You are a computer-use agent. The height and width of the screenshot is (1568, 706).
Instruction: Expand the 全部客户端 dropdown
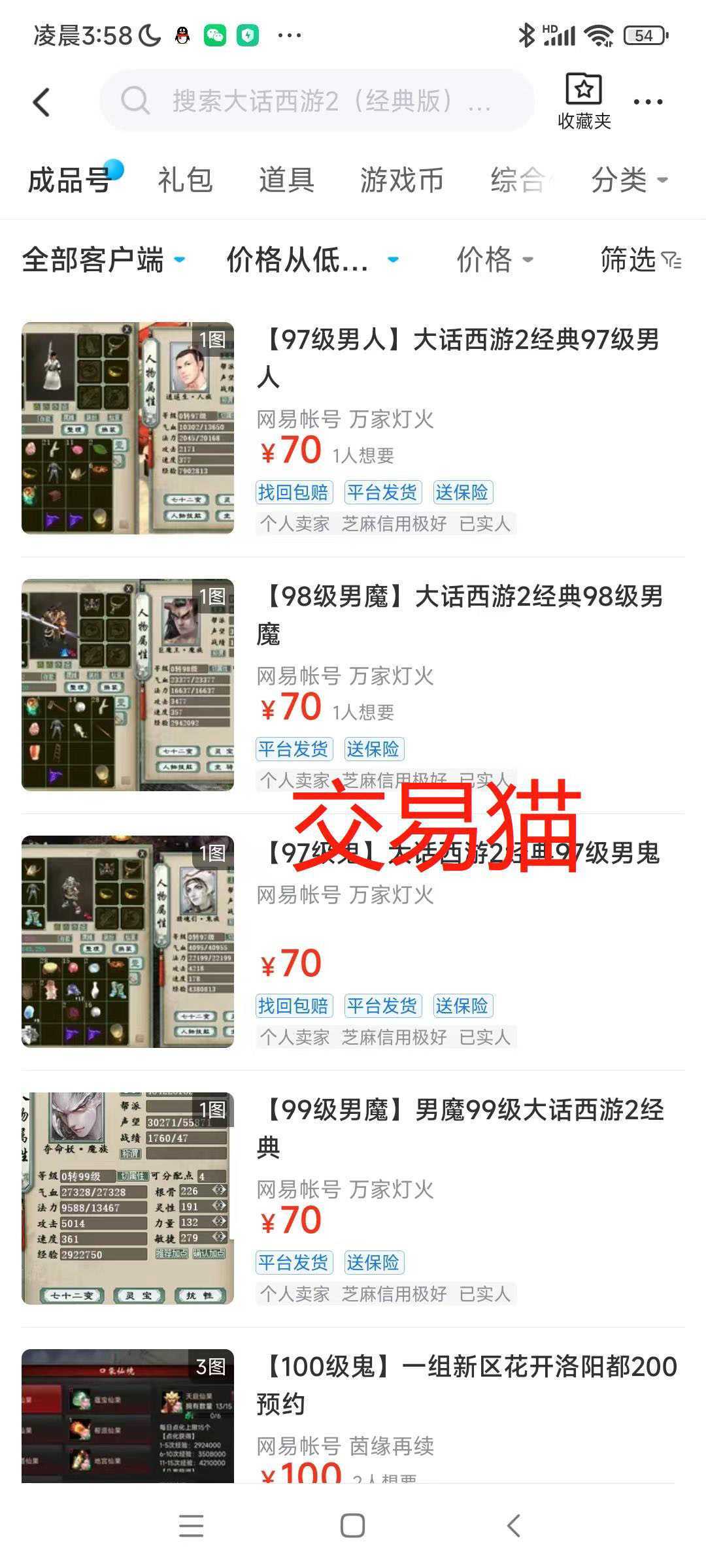point(103,260)
